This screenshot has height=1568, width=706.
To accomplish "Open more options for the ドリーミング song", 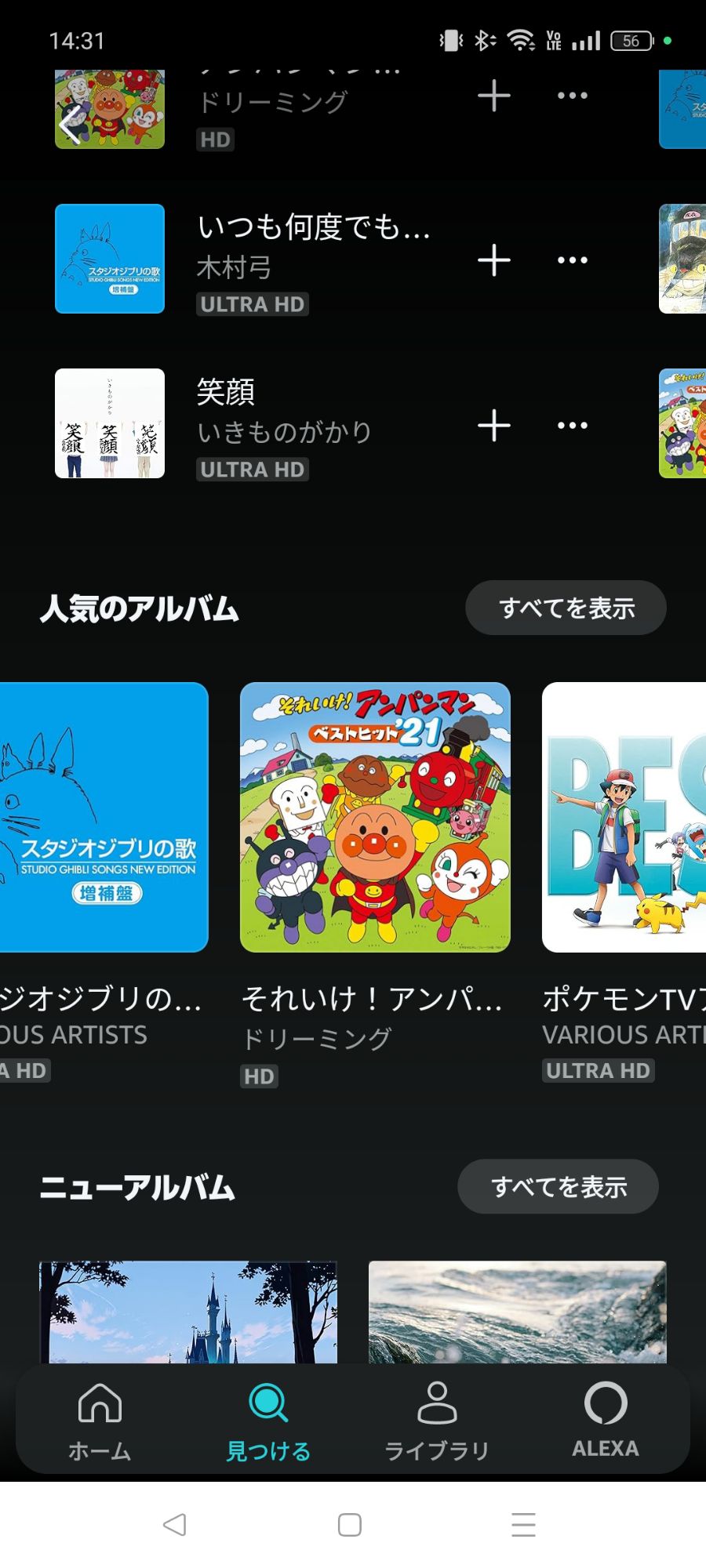I will click(x=573, y=96).
